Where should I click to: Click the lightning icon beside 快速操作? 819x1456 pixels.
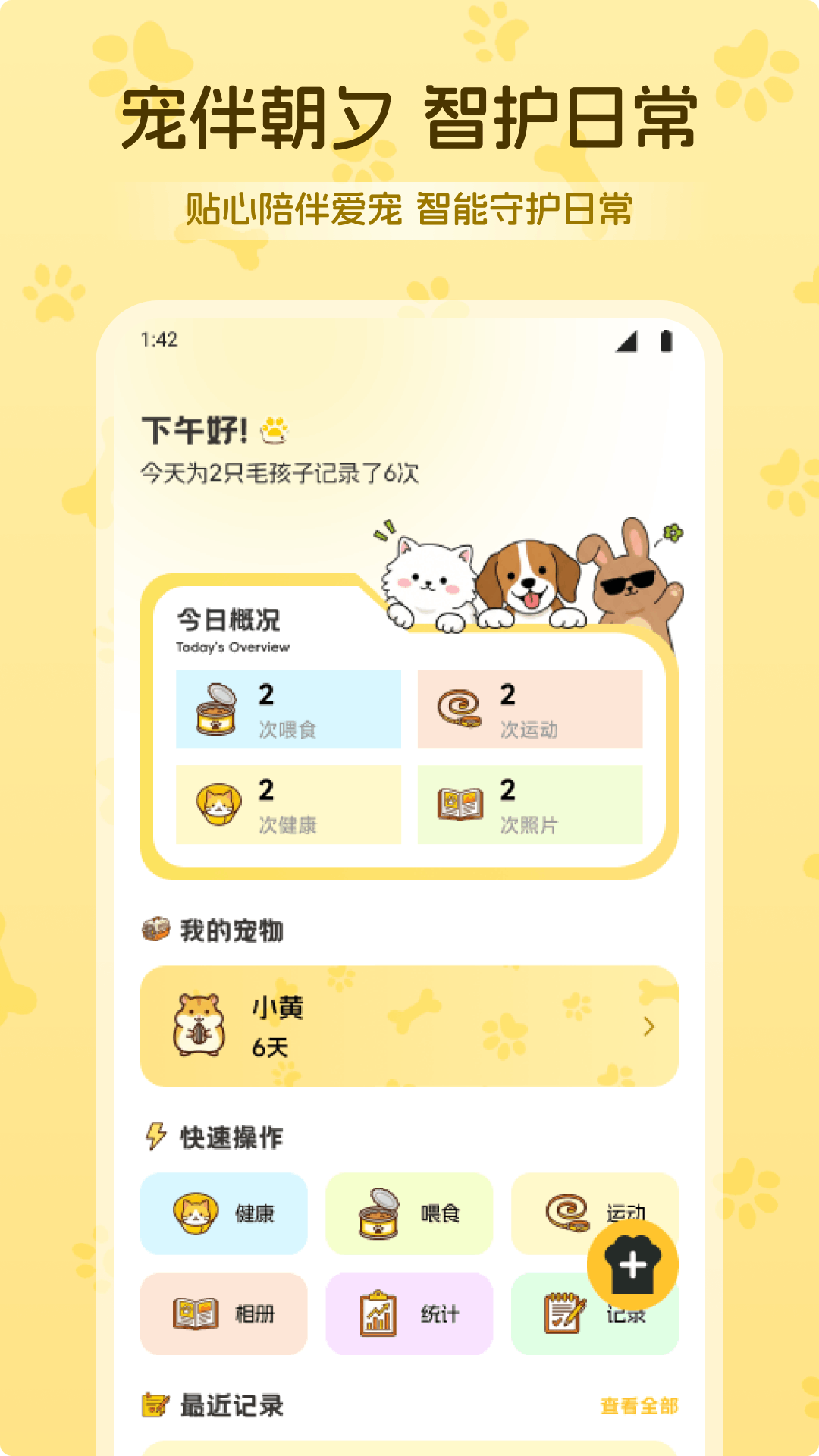pos(155,1135)
